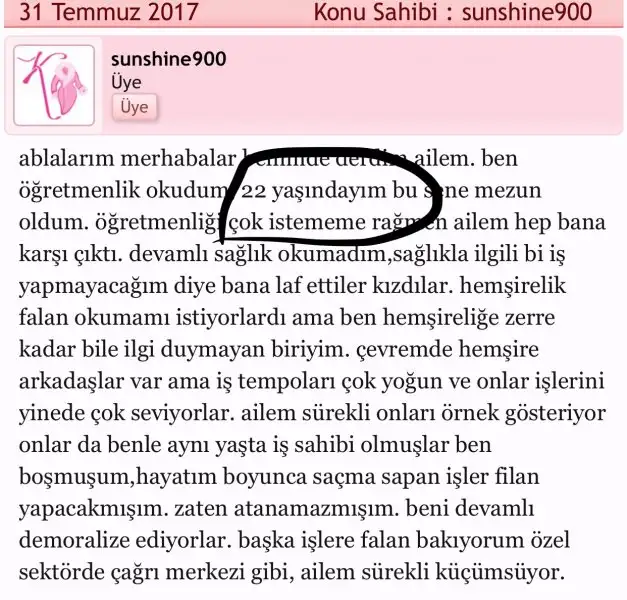
Task: Tap the sunshine900 username above Üye
Action: 168,59
